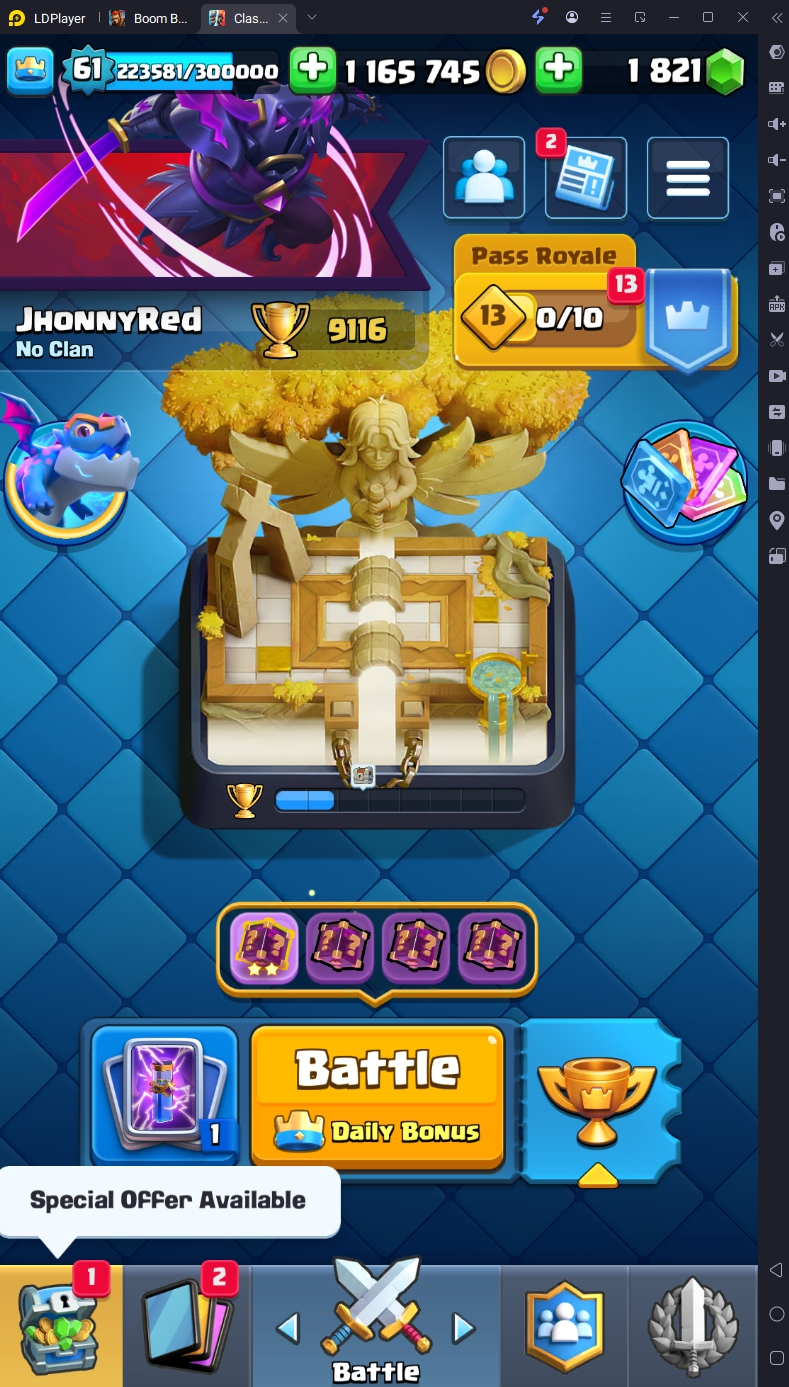Open the friends profile icon
The image size is (789, 1387).
point(484,177)
